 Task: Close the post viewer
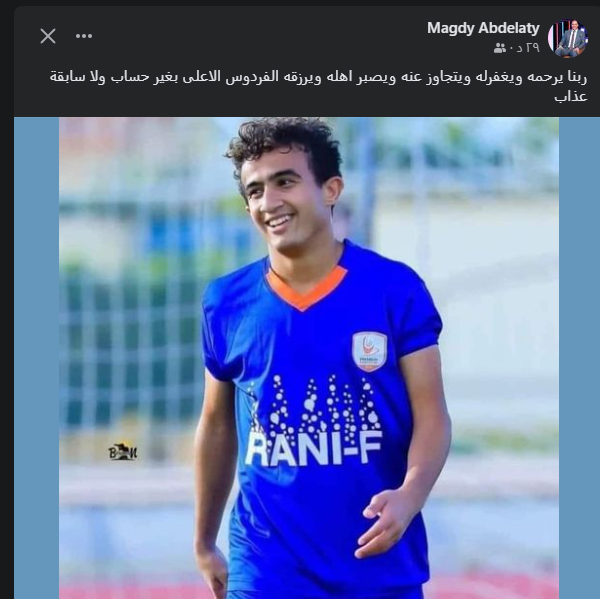point(48,36)
